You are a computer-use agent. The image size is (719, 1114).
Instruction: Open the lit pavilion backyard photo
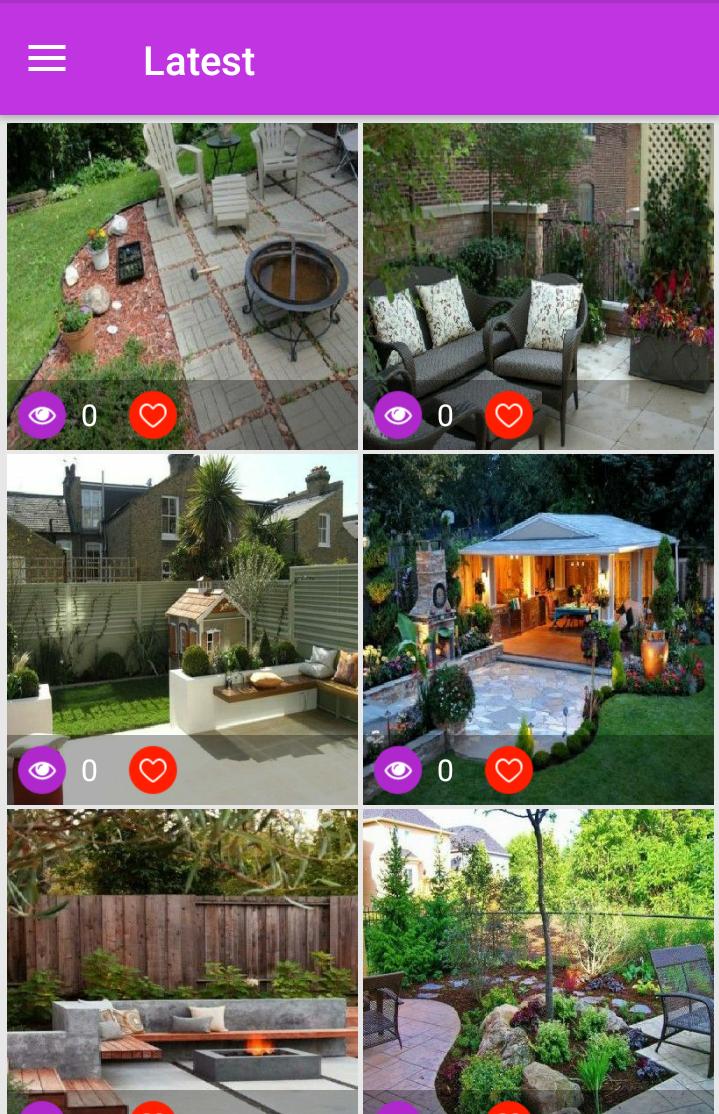(538, 600)
